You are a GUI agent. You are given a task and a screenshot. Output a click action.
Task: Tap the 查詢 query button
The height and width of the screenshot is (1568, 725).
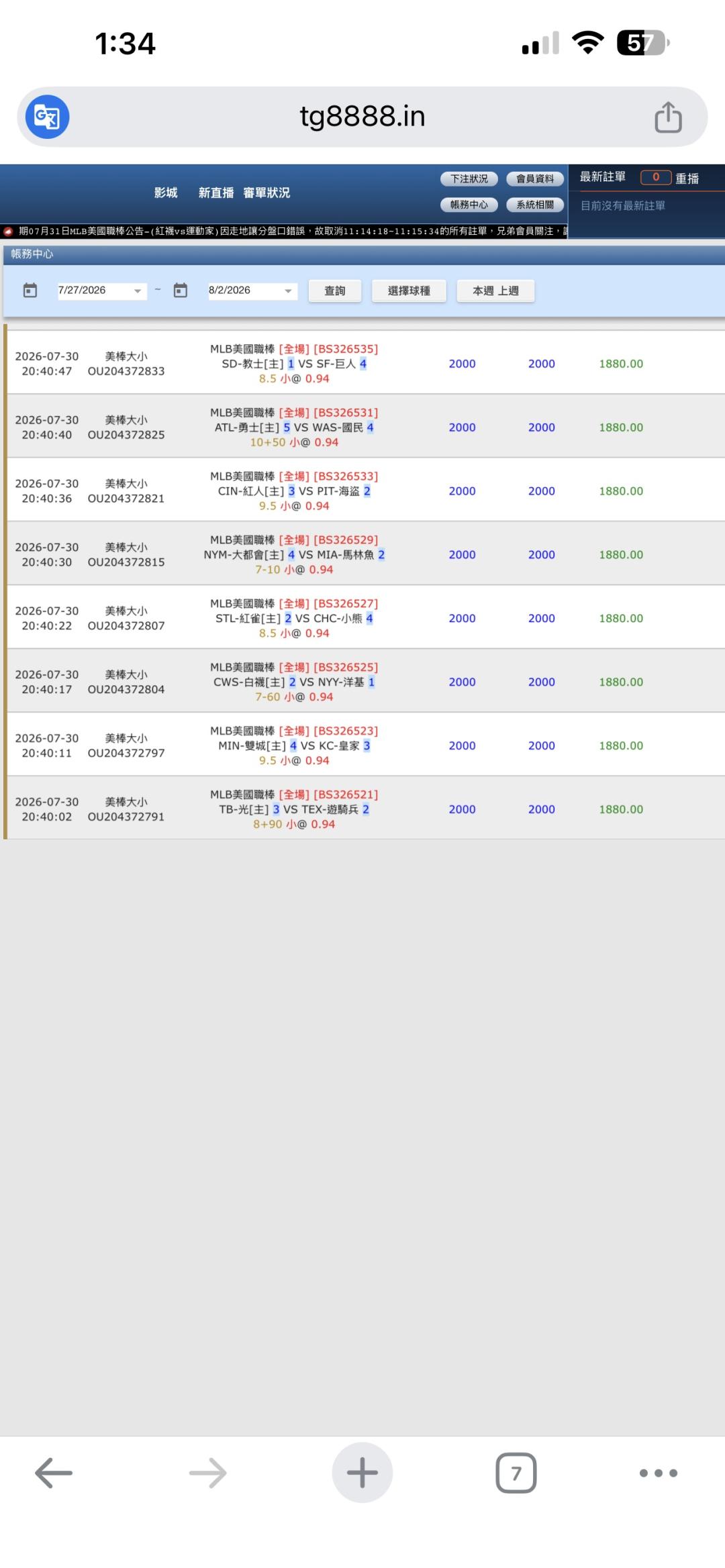click(335, 291)
